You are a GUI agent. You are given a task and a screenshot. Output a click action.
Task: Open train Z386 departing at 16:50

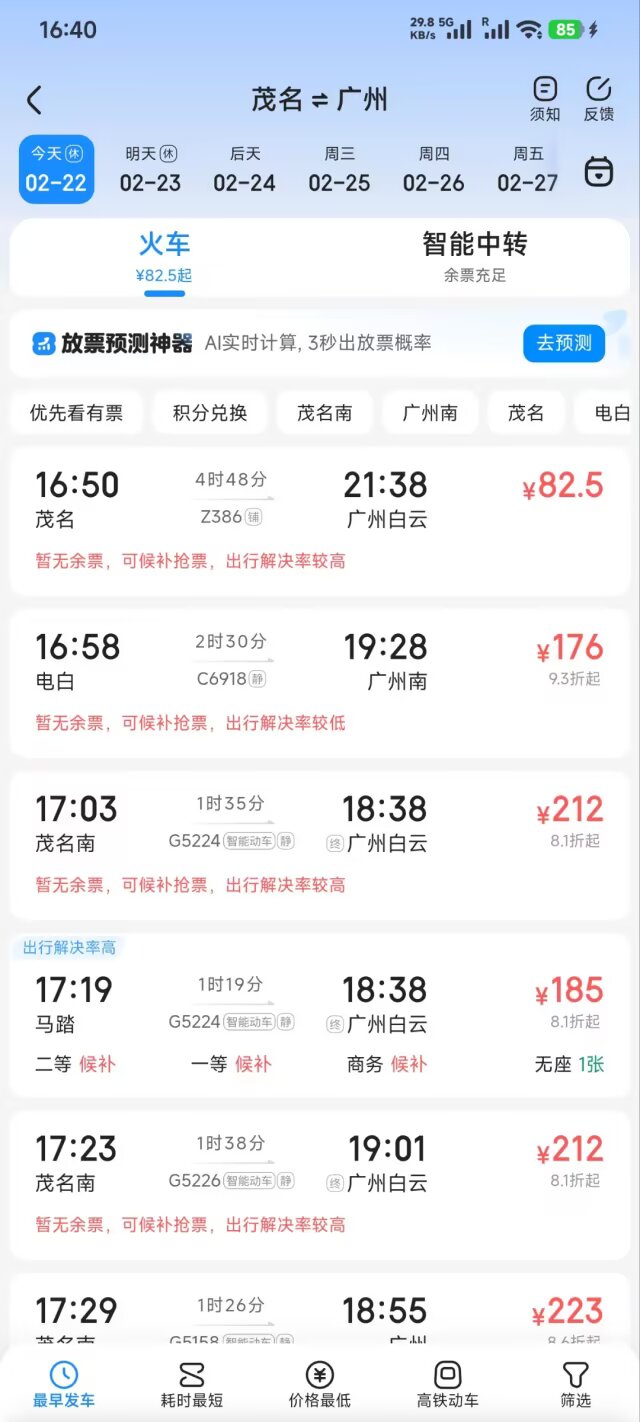click(x=320, y=520)
